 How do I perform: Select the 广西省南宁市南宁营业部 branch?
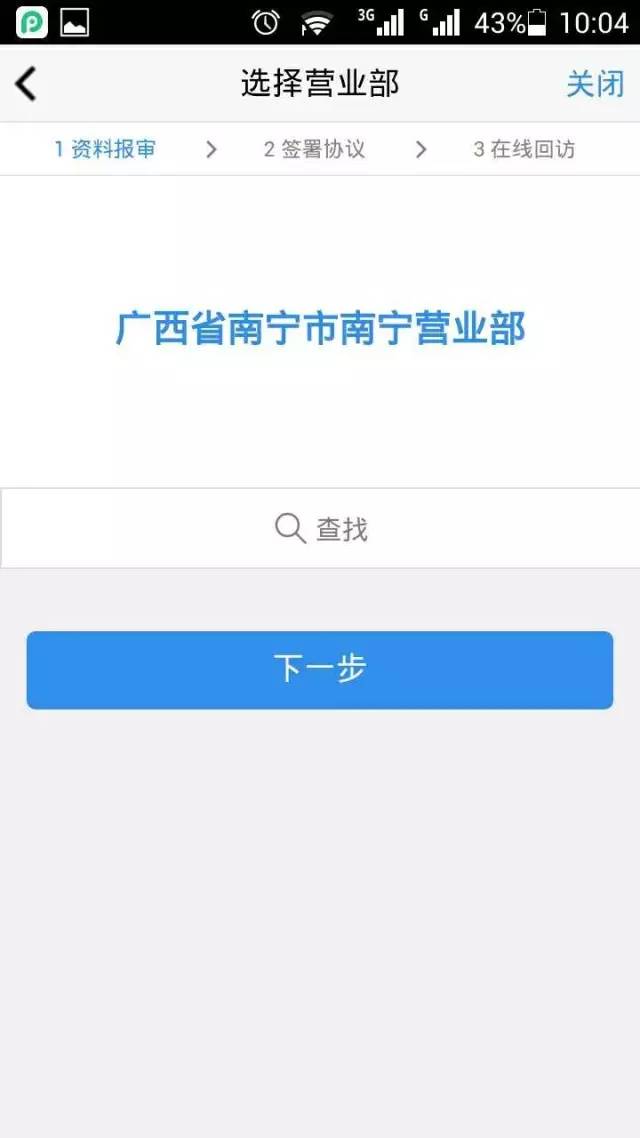pos(320,329)
